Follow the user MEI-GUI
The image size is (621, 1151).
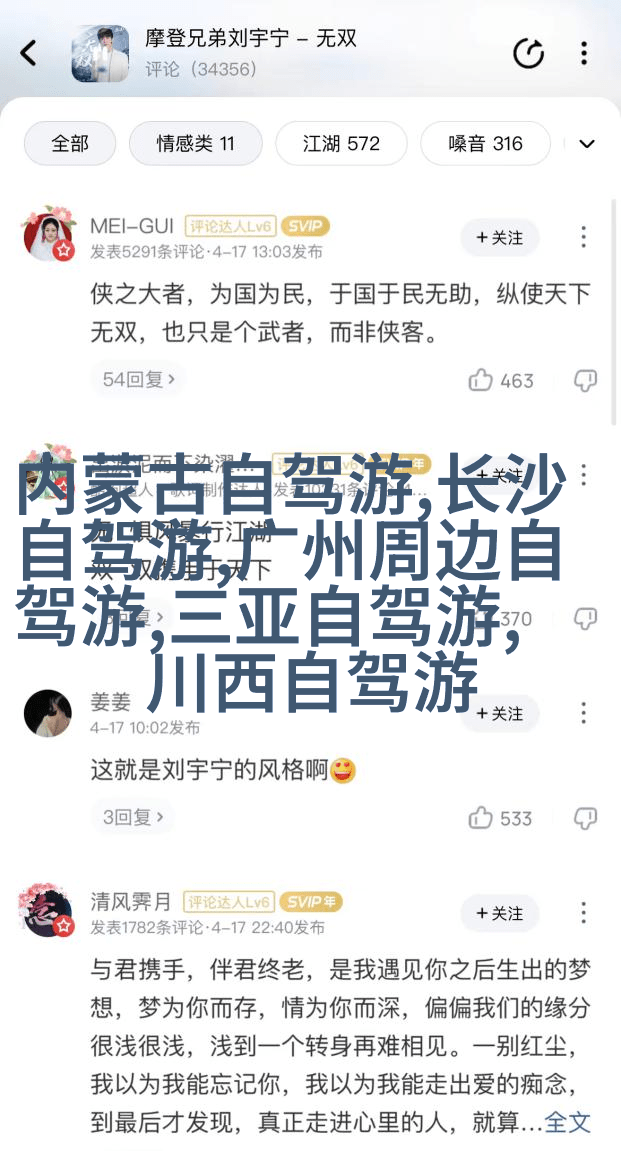[500, 238]
